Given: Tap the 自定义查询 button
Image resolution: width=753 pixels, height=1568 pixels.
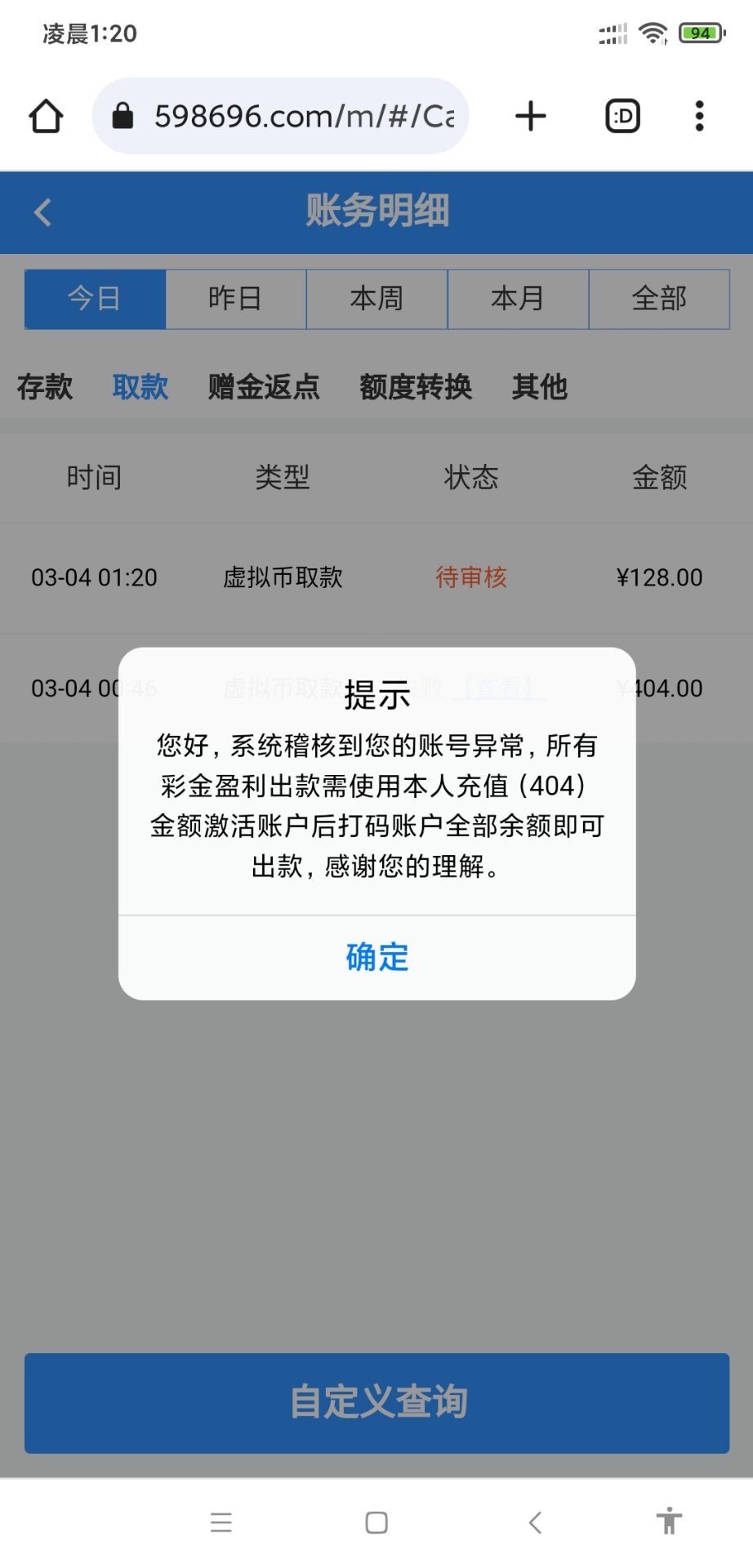Looking at the screenshot, I should (x=376, y=1402).
